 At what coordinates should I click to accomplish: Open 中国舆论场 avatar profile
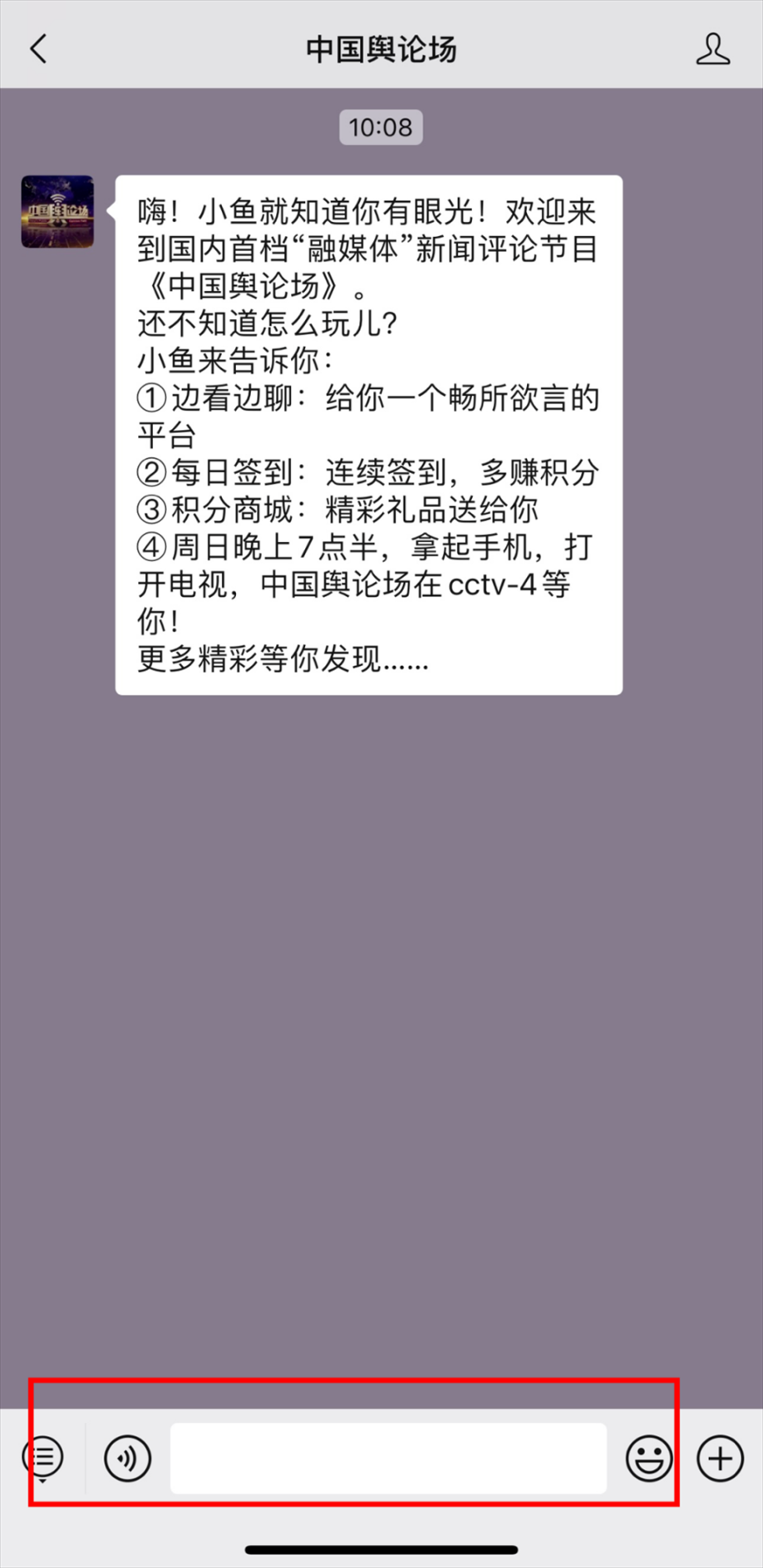coord(57,211)
